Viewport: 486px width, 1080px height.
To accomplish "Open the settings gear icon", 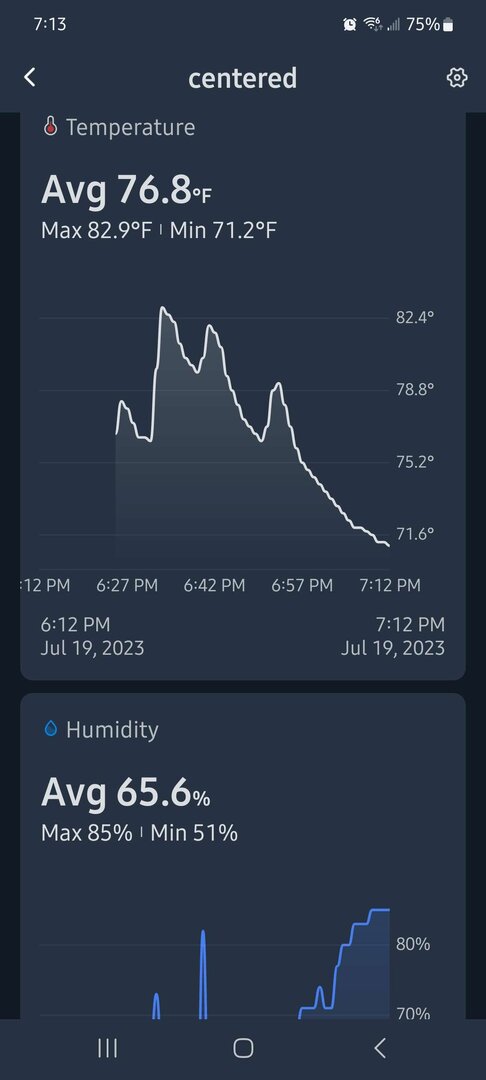I will tap(457, 78).
